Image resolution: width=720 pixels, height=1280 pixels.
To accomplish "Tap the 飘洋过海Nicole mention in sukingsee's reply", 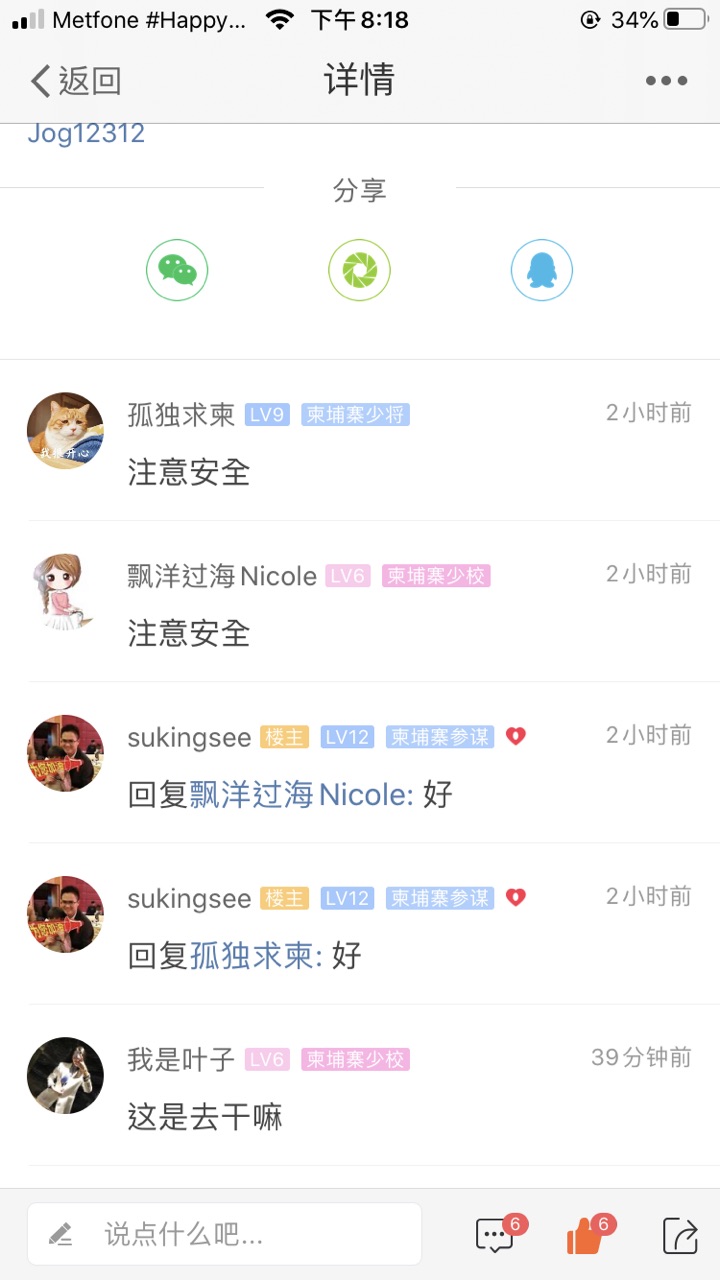I will pos(300,795).
